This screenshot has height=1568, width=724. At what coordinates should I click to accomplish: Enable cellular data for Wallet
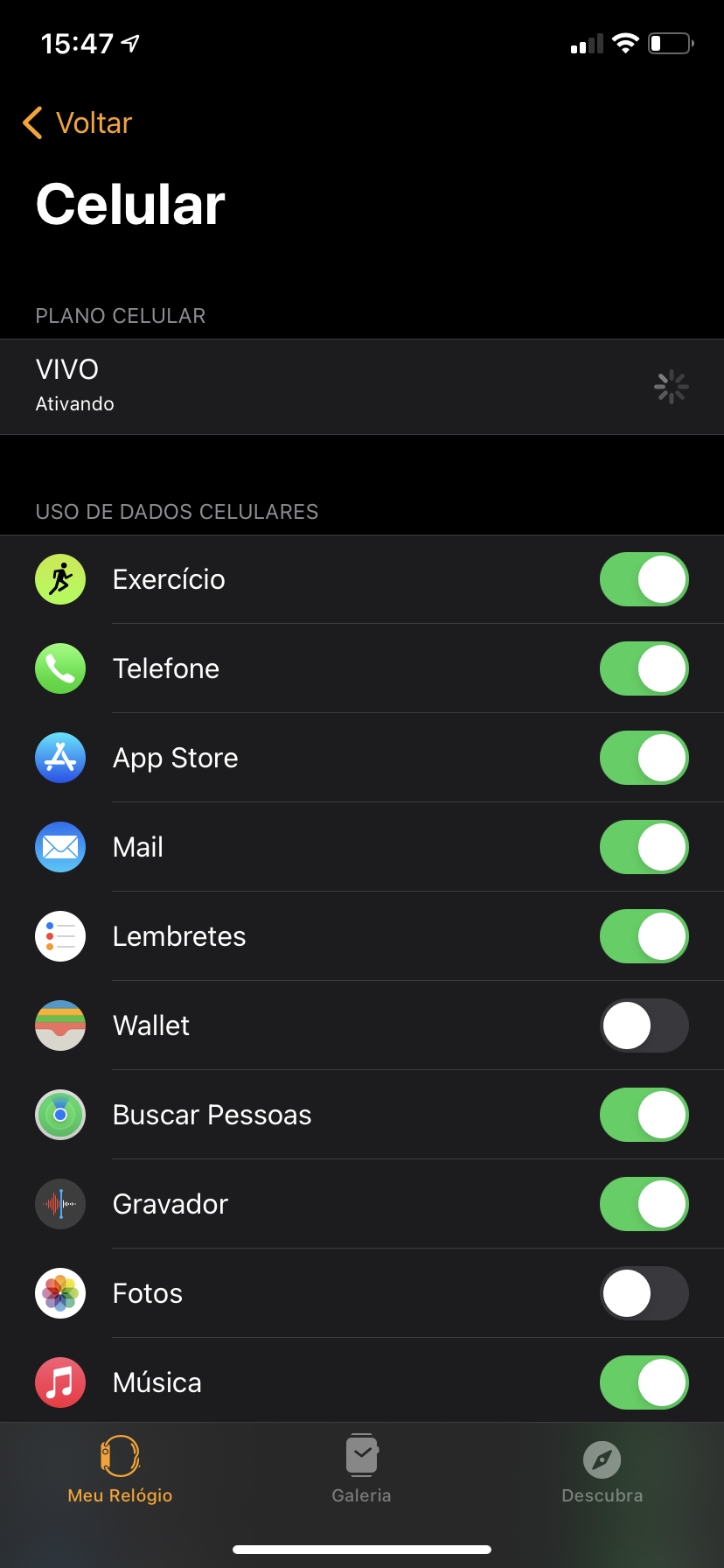pos(644,1025)
